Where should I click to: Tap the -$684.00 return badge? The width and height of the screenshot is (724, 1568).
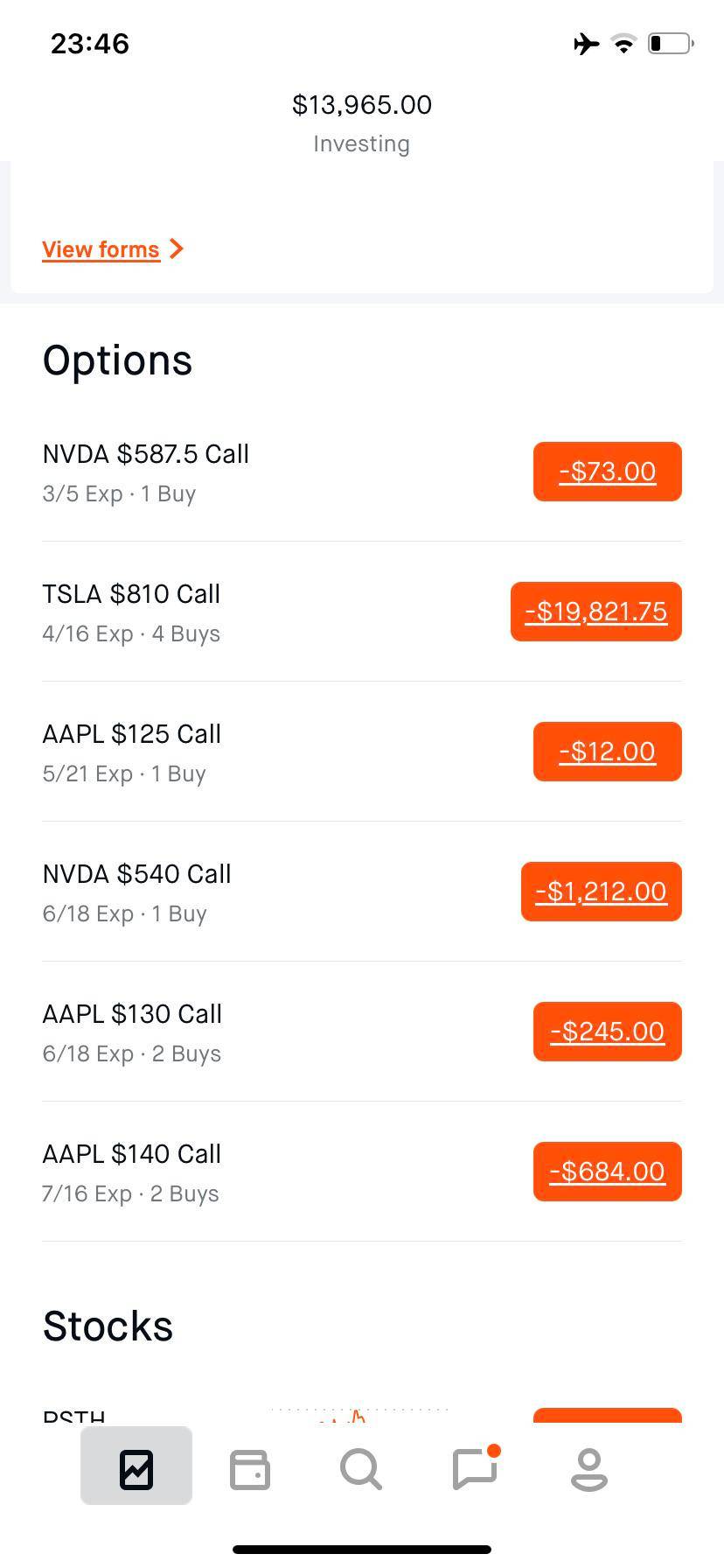coord(607,1172)
